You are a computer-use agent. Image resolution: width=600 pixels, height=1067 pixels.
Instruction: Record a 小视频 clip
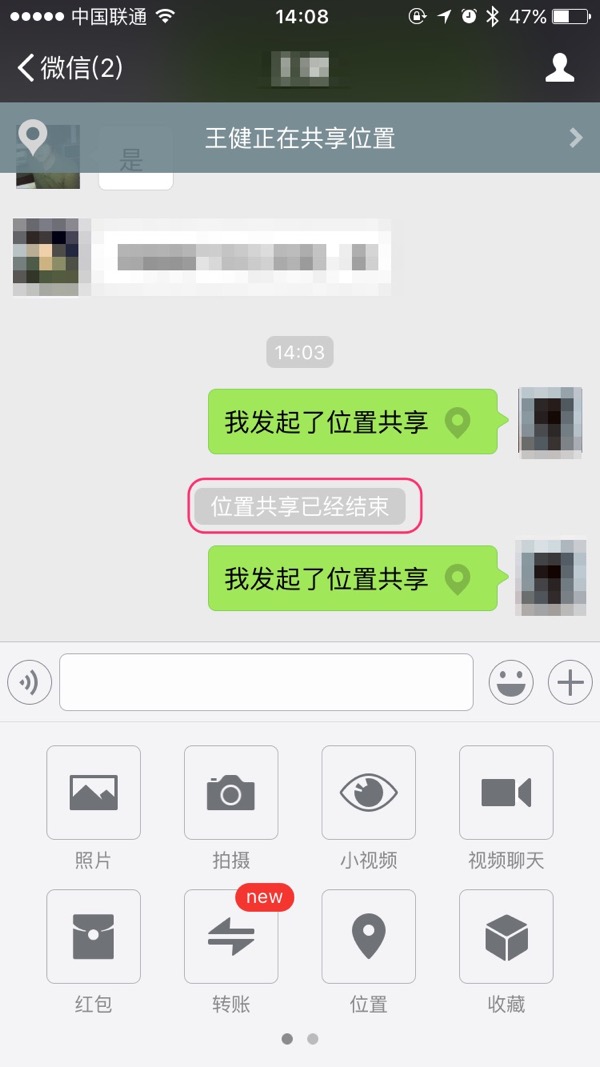[368, 793]
